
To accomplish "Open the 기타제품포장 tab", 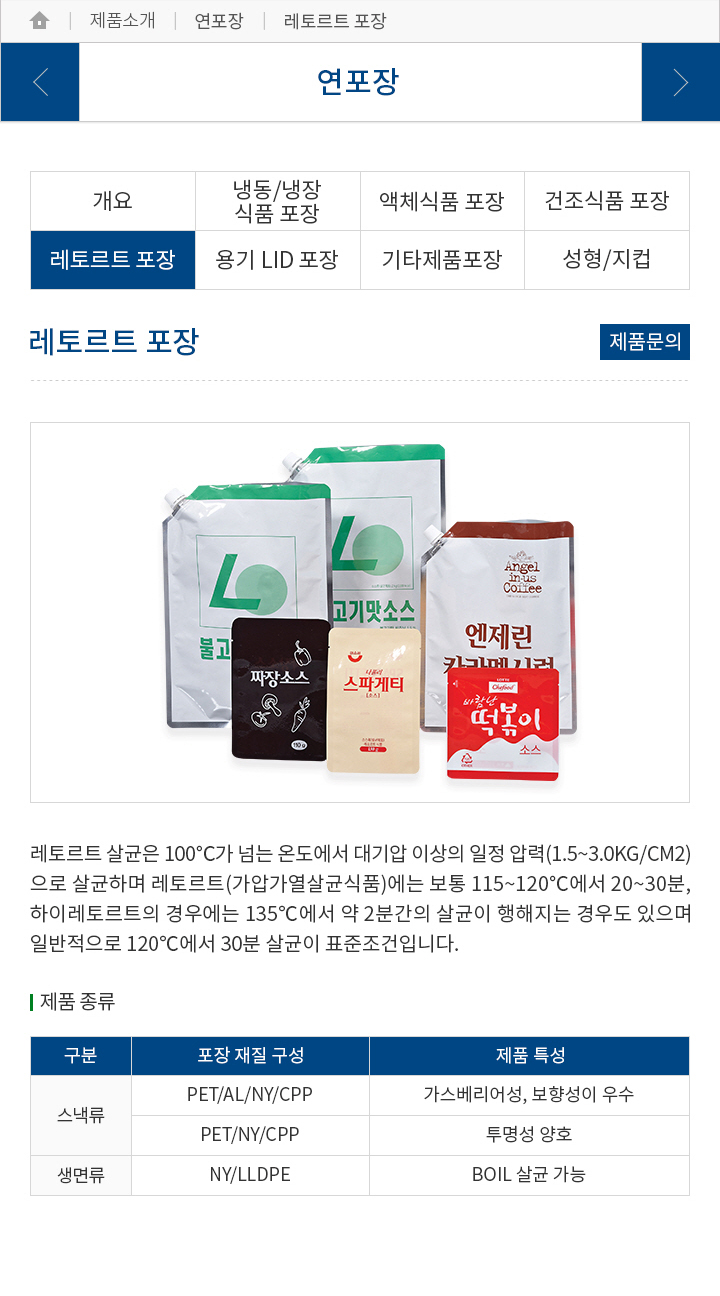I will (x=442, y=260).
